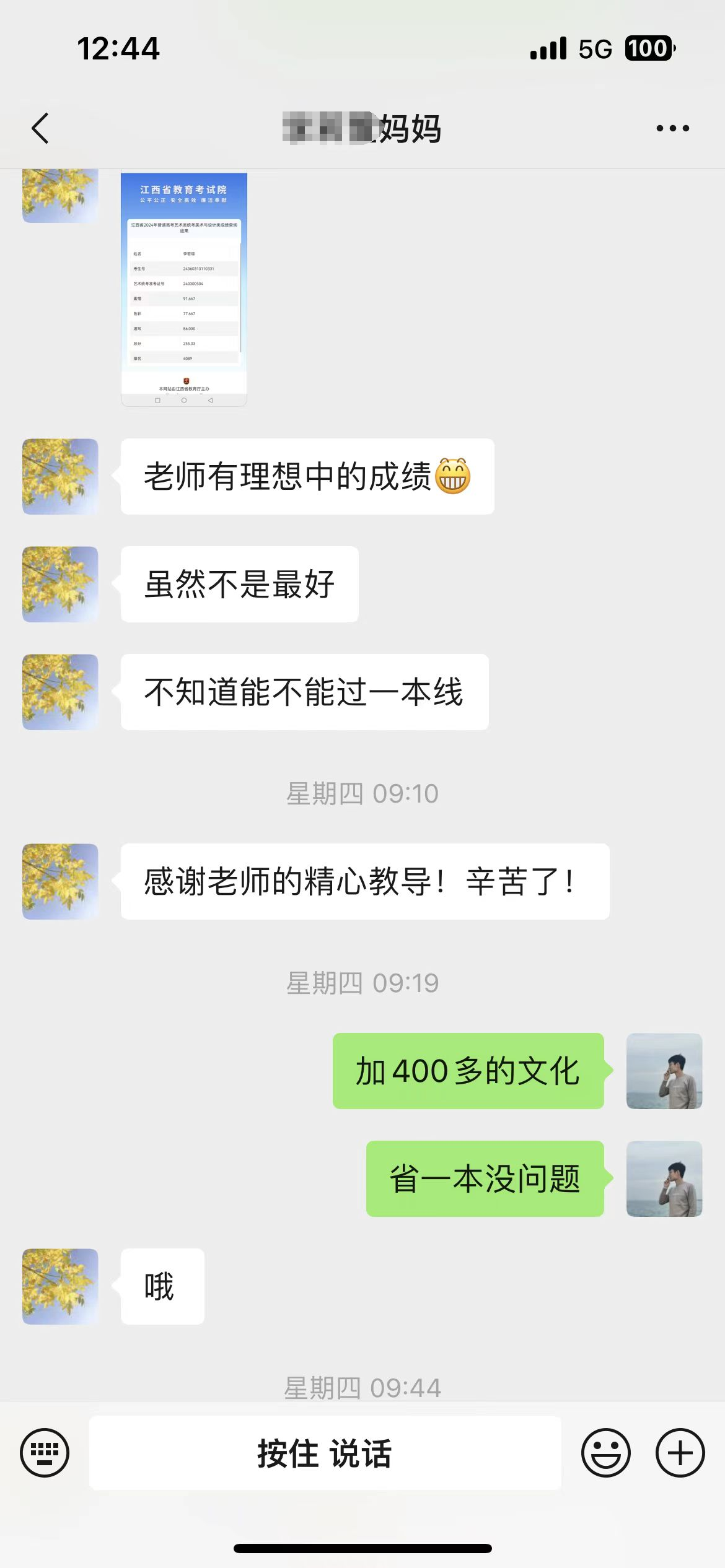Open the plus attachment menu
725x1568 pixels.
[680, 1453]
